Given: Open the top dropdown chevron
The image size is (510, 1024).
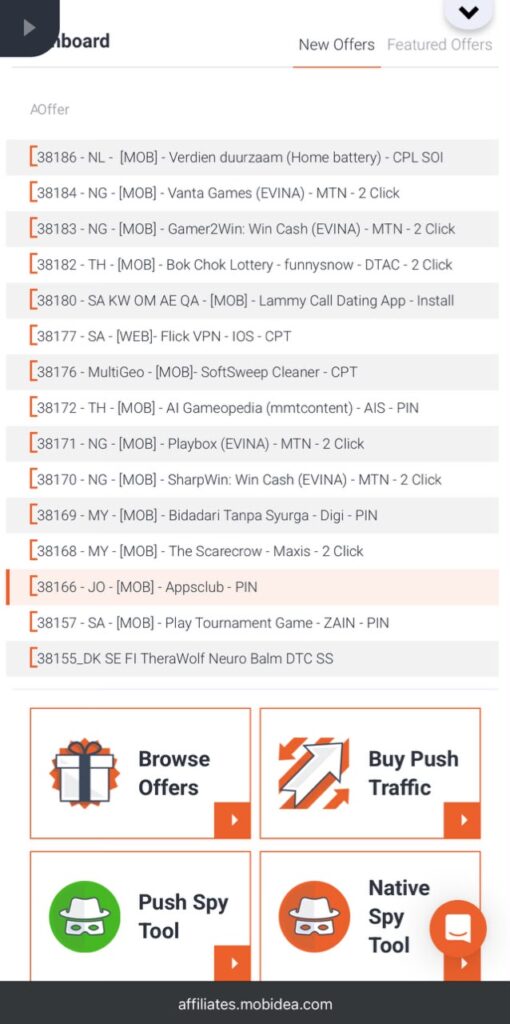Looking at the screenshot, I should [x=468, y=13].
